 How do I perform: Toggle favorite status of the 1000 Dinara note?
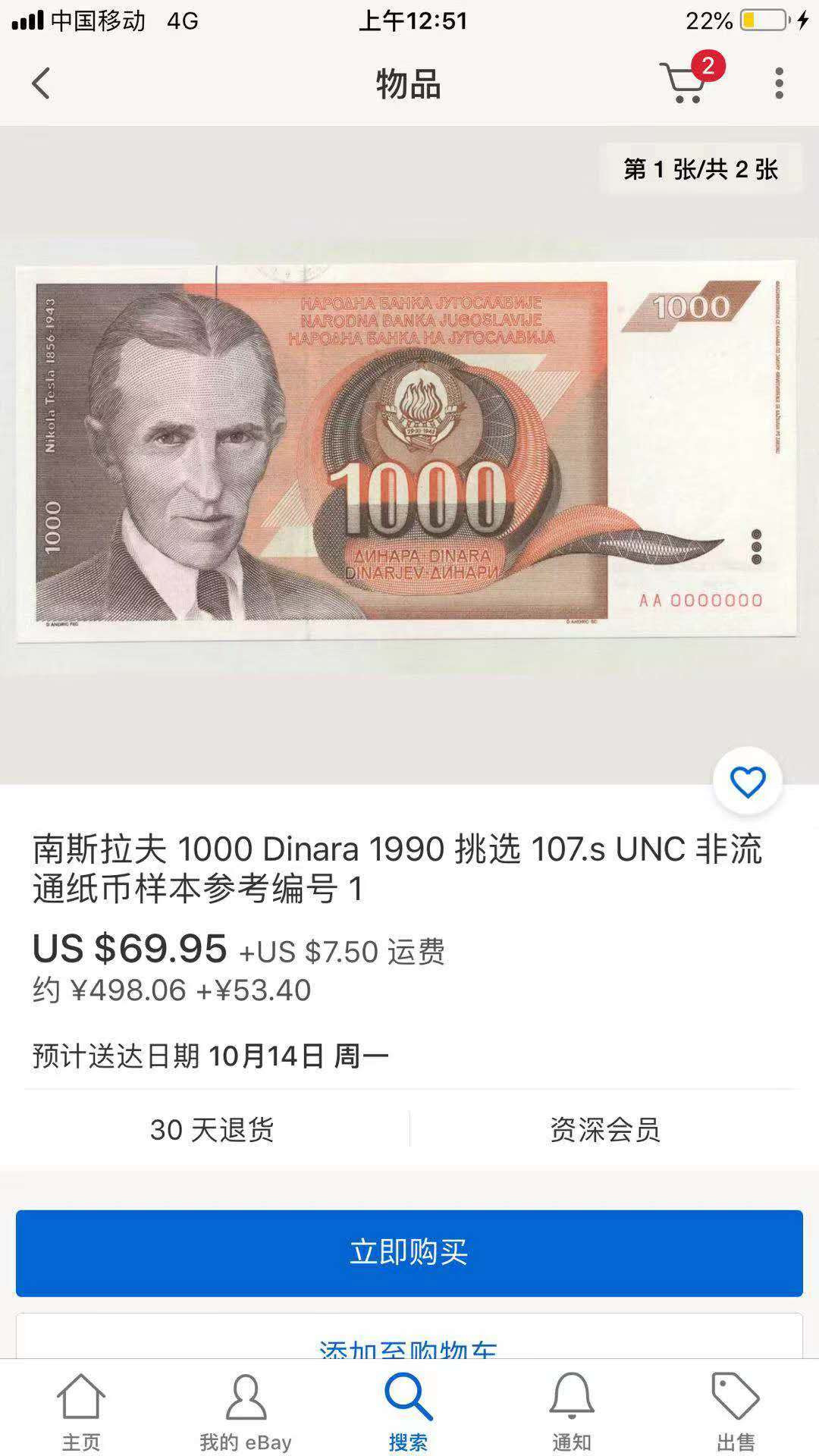(747, 780)
